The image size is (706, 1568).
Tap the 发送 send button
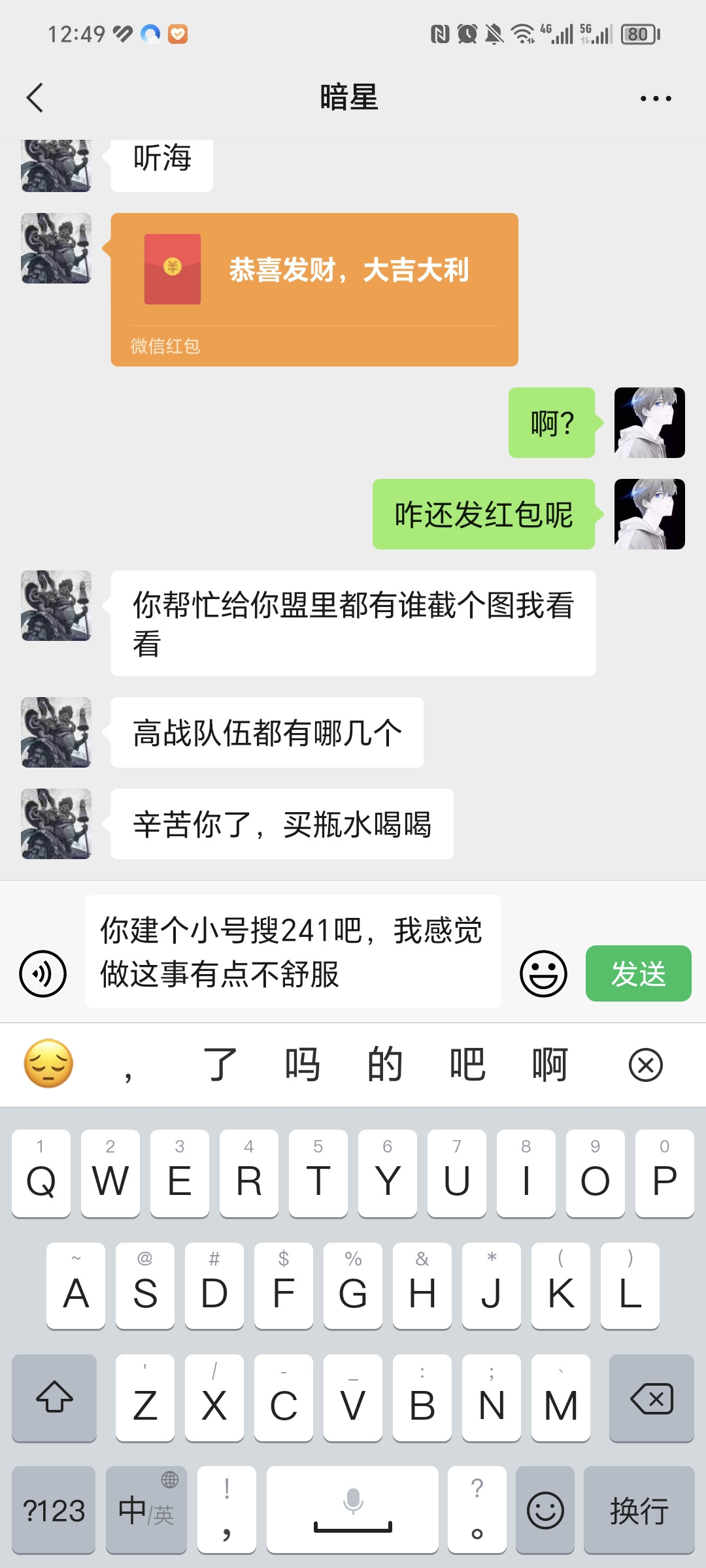pyautogui.click(x=638, y=973)
